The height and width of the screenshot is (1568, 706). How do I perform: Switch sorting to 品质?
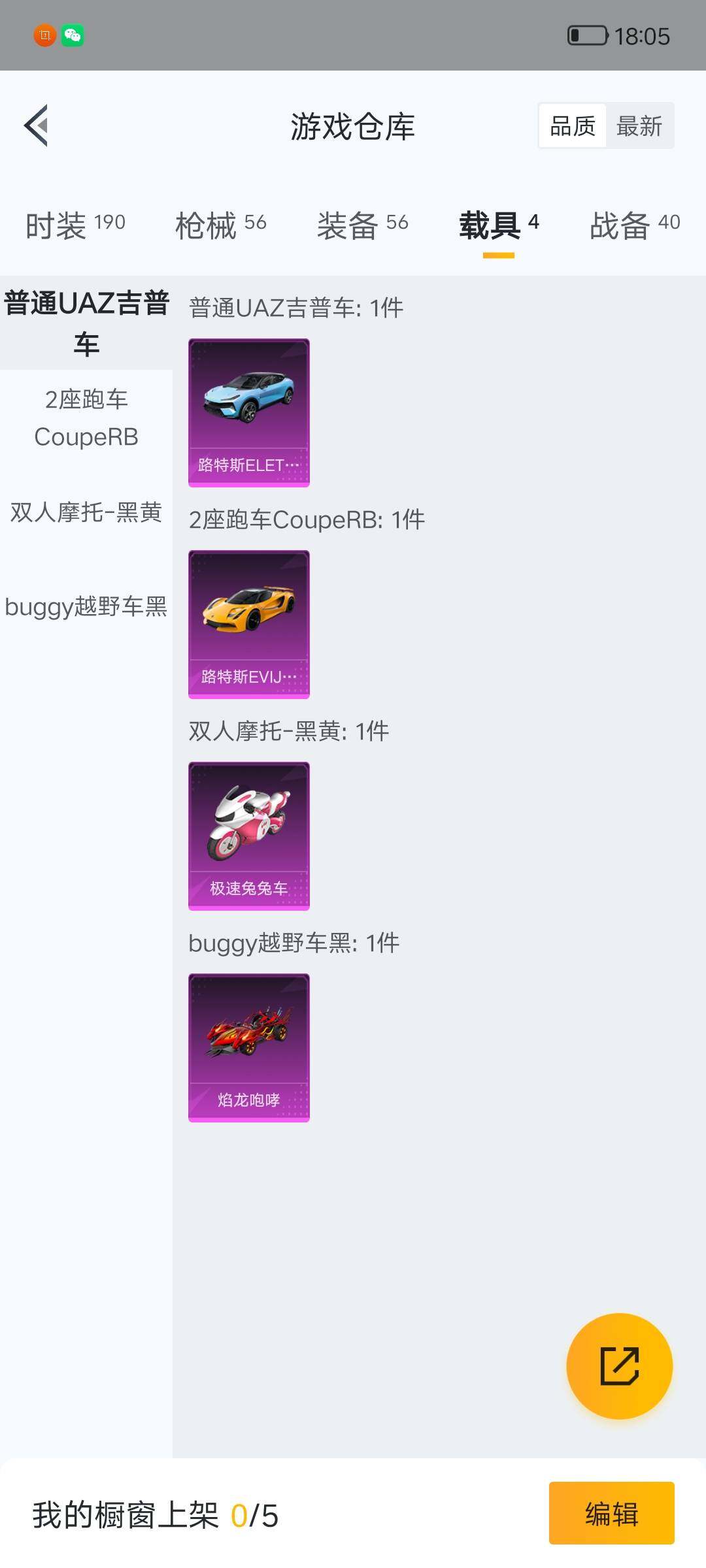tap(571, 125)
